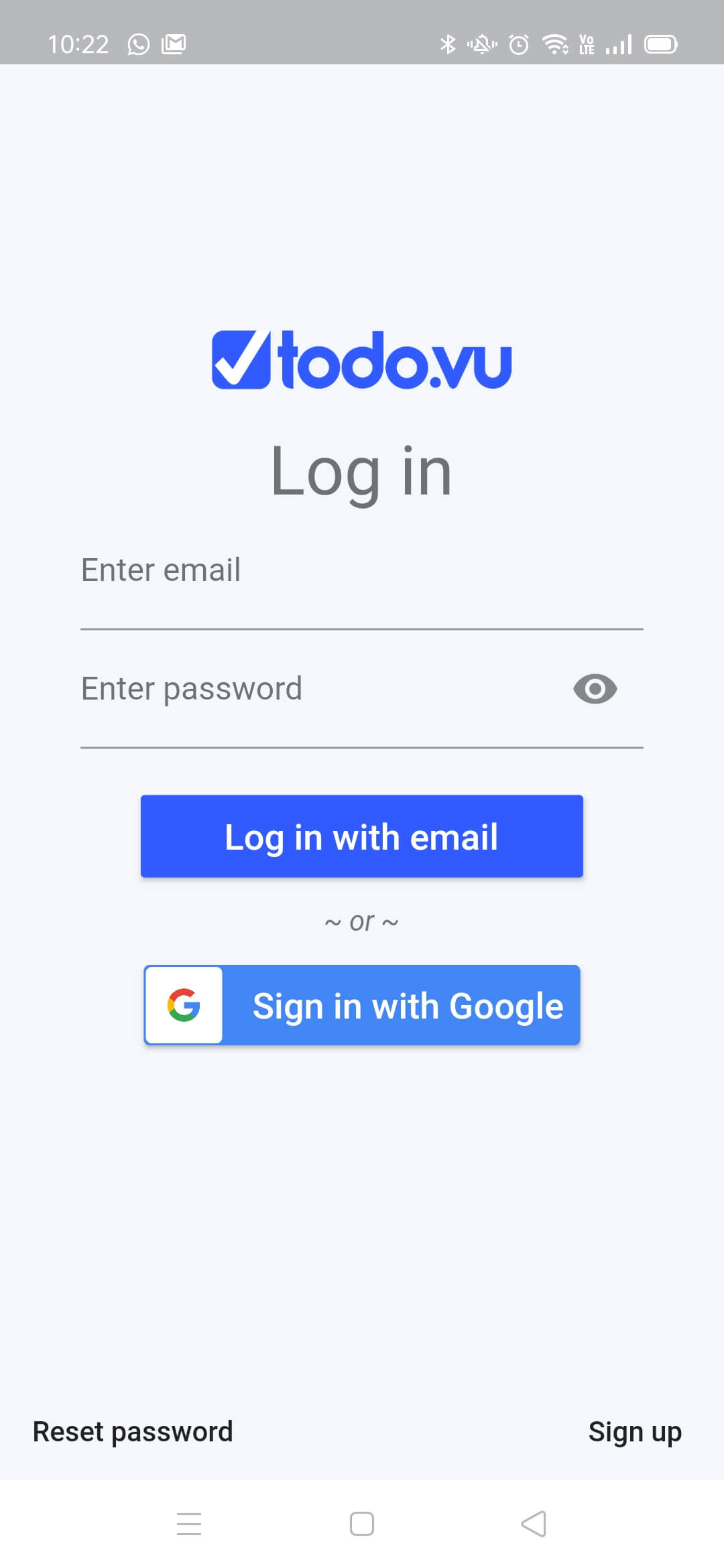Go to the home screen

pyautogui.click(x=362, y=1524)
